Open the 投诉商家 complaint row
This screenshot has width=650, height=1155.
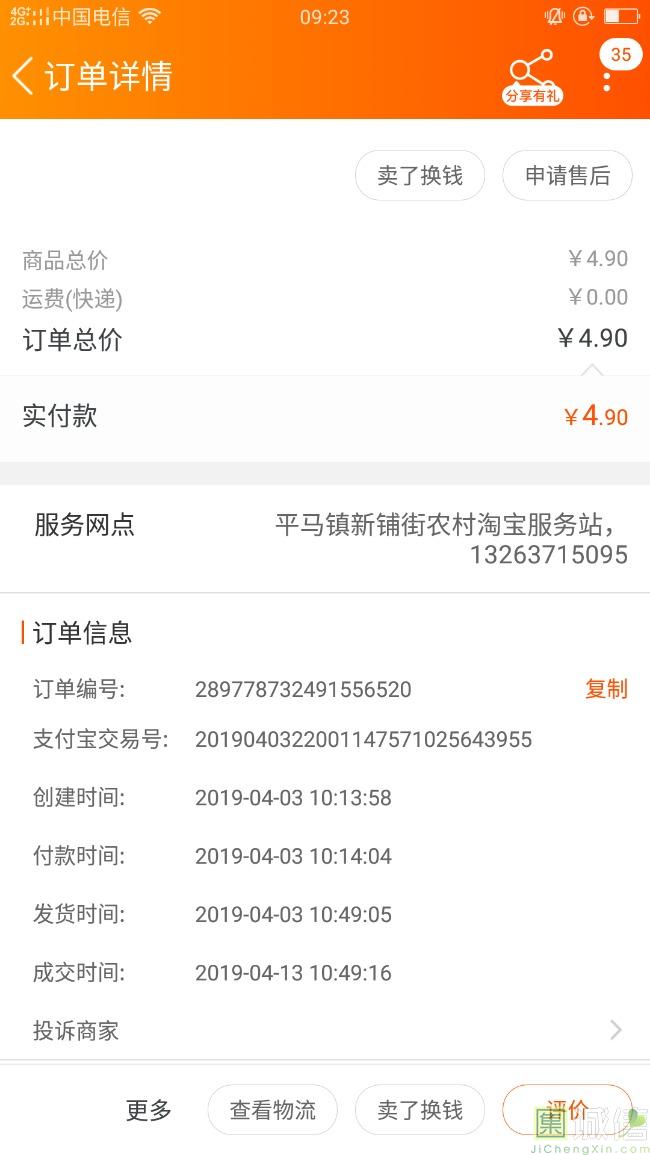325,1031
